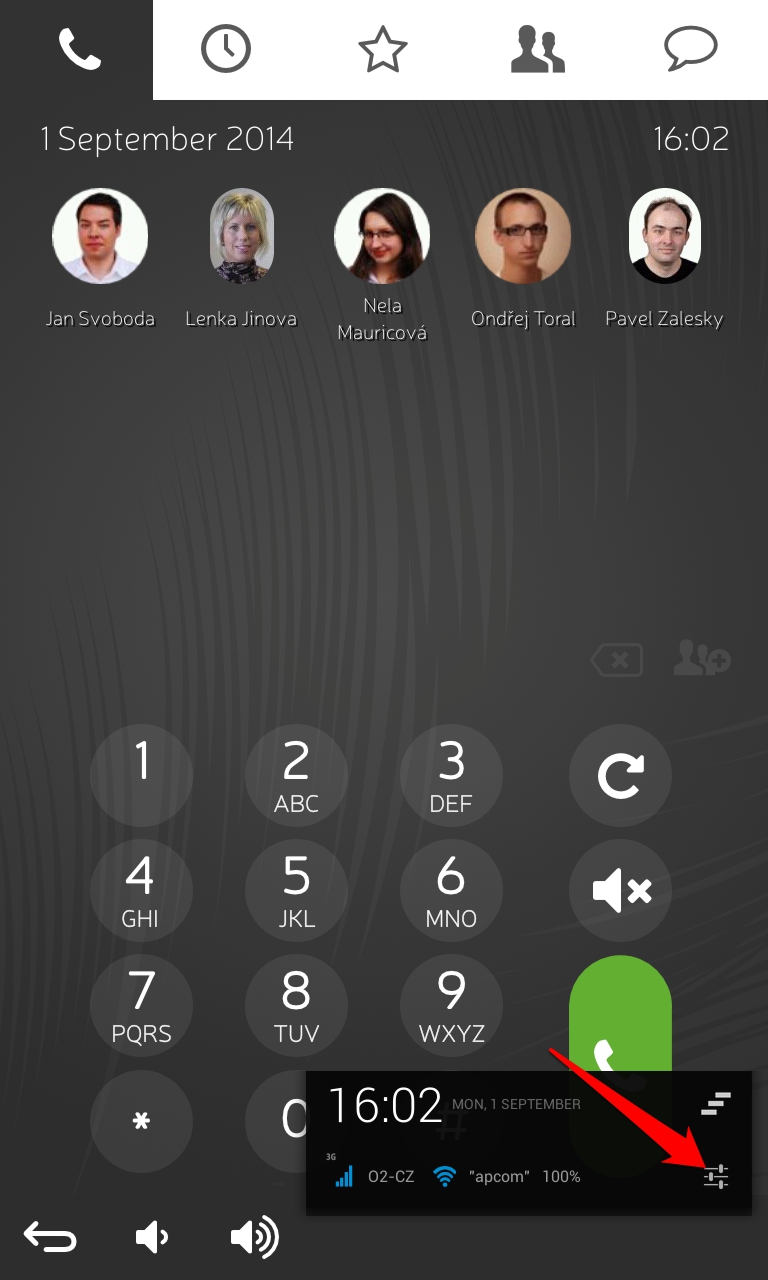Tap the redial arrow button
768x1280 pixels.
(x=620, y=775)
